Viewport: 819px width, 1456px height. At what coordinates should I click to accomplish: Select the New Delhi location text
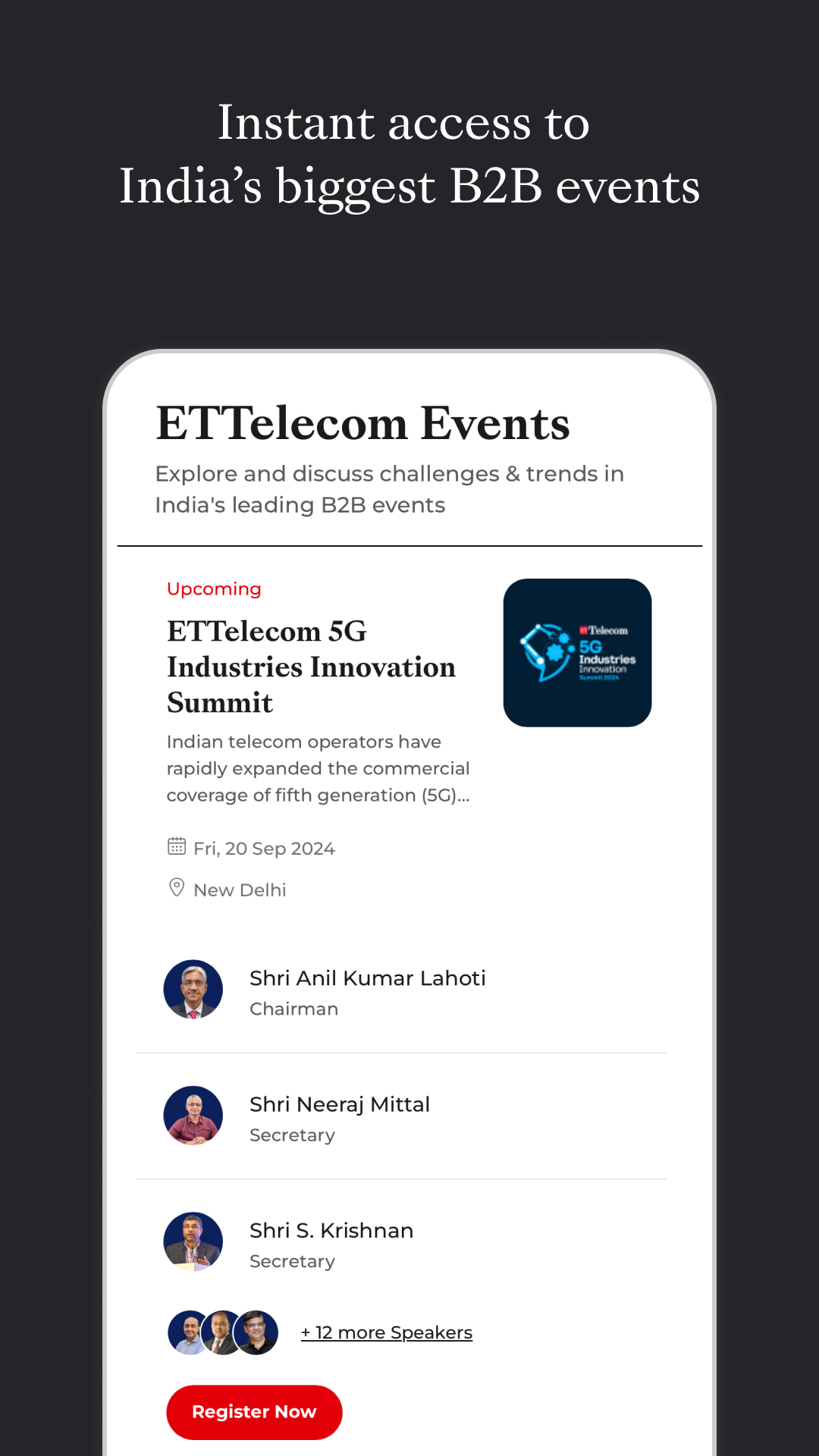[x=240, y=890]
